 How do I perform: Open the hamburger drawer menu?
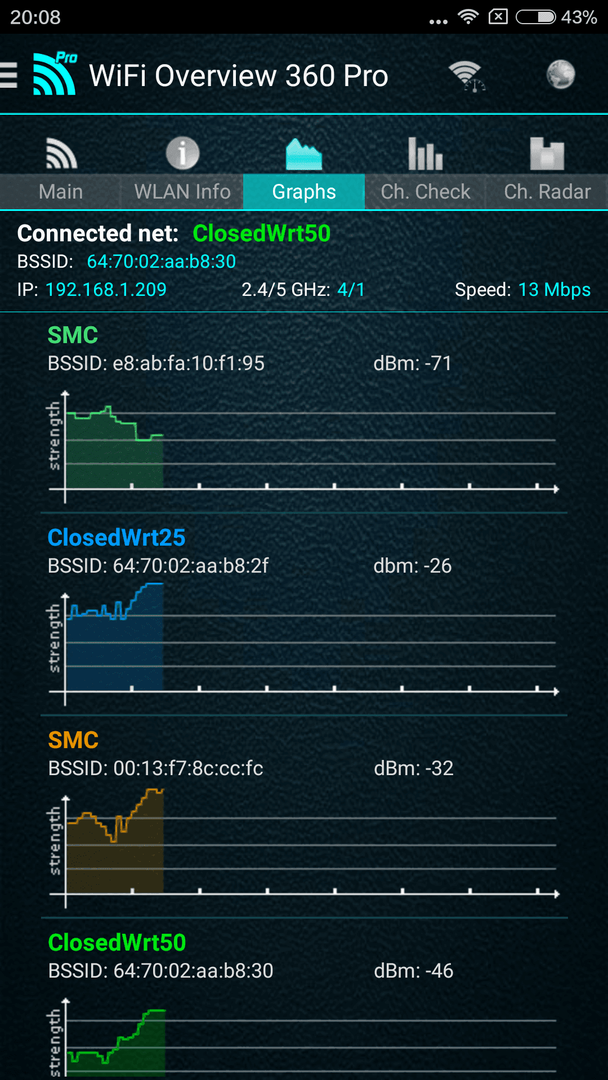[8, 75]
